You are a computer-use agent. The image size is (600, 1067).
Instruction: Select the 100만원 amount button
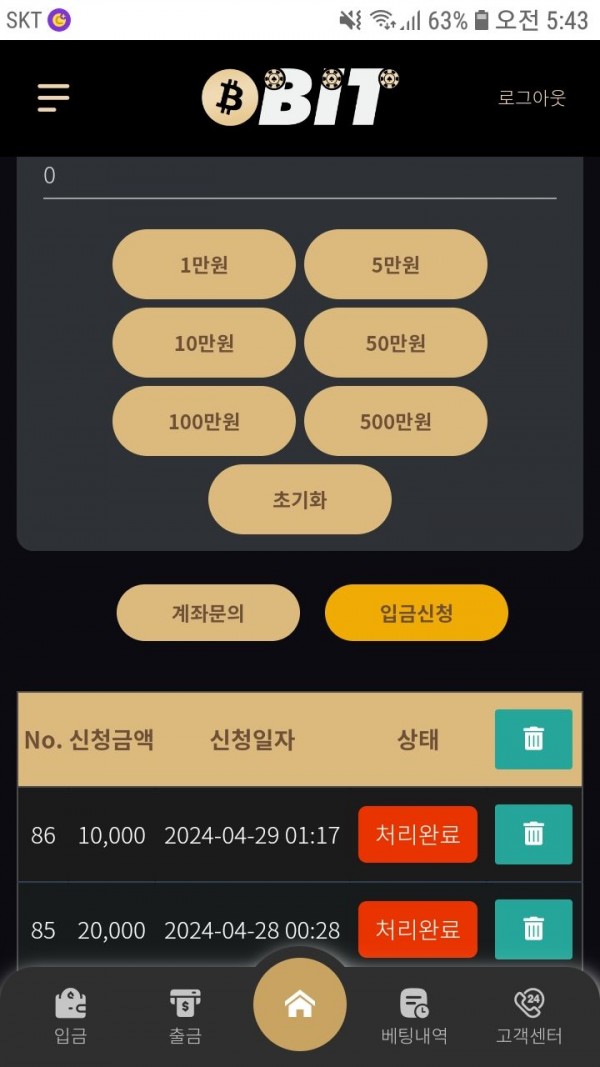[x=204, y=422]
